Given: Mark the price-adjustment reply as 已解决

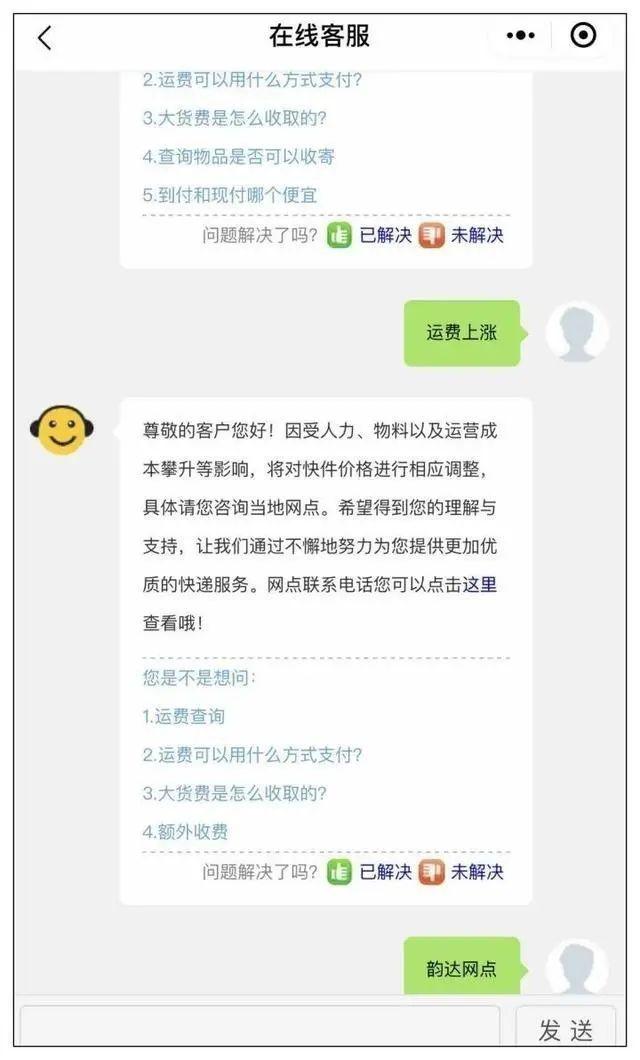Looking at the screenshot, I should click(x=371, y=872).
